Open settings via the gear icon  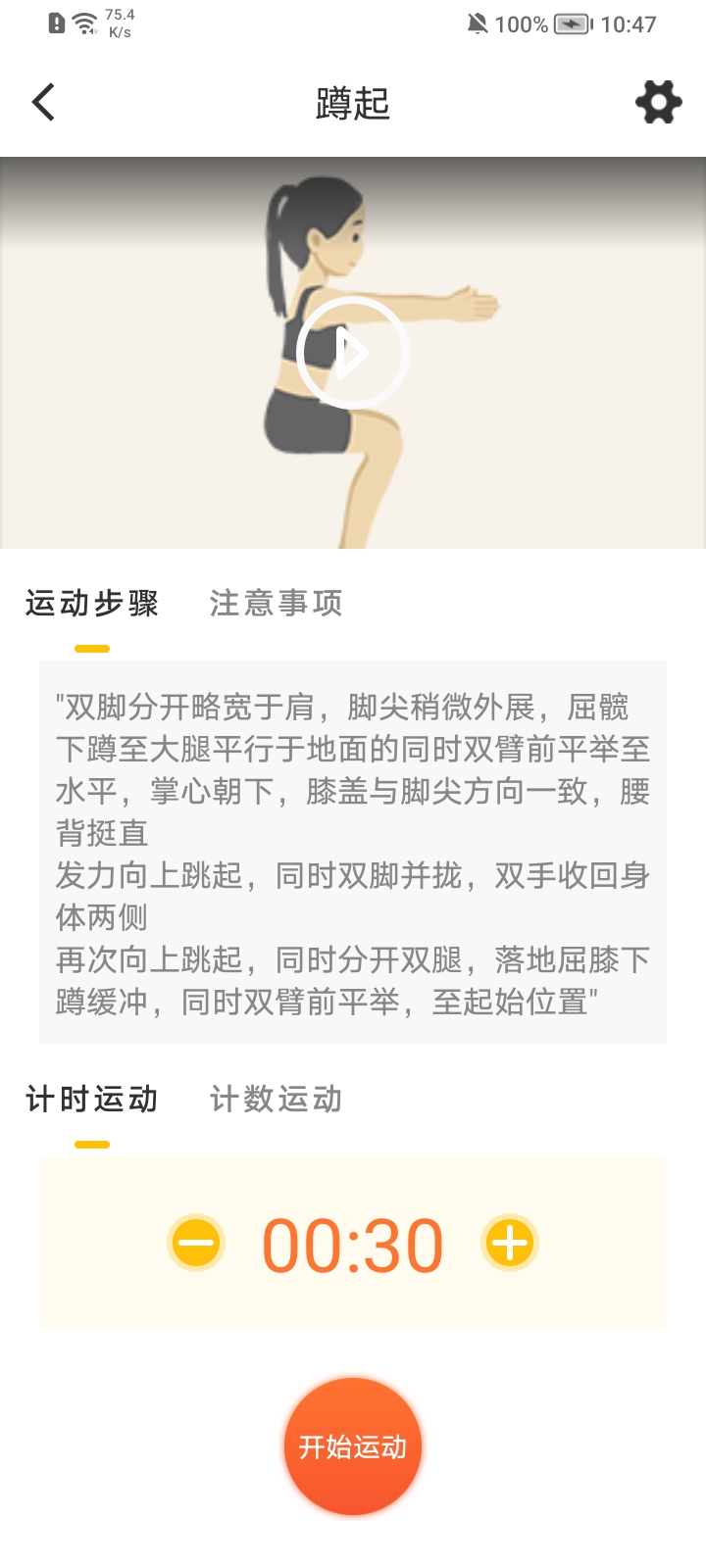(x=659, y=102)
